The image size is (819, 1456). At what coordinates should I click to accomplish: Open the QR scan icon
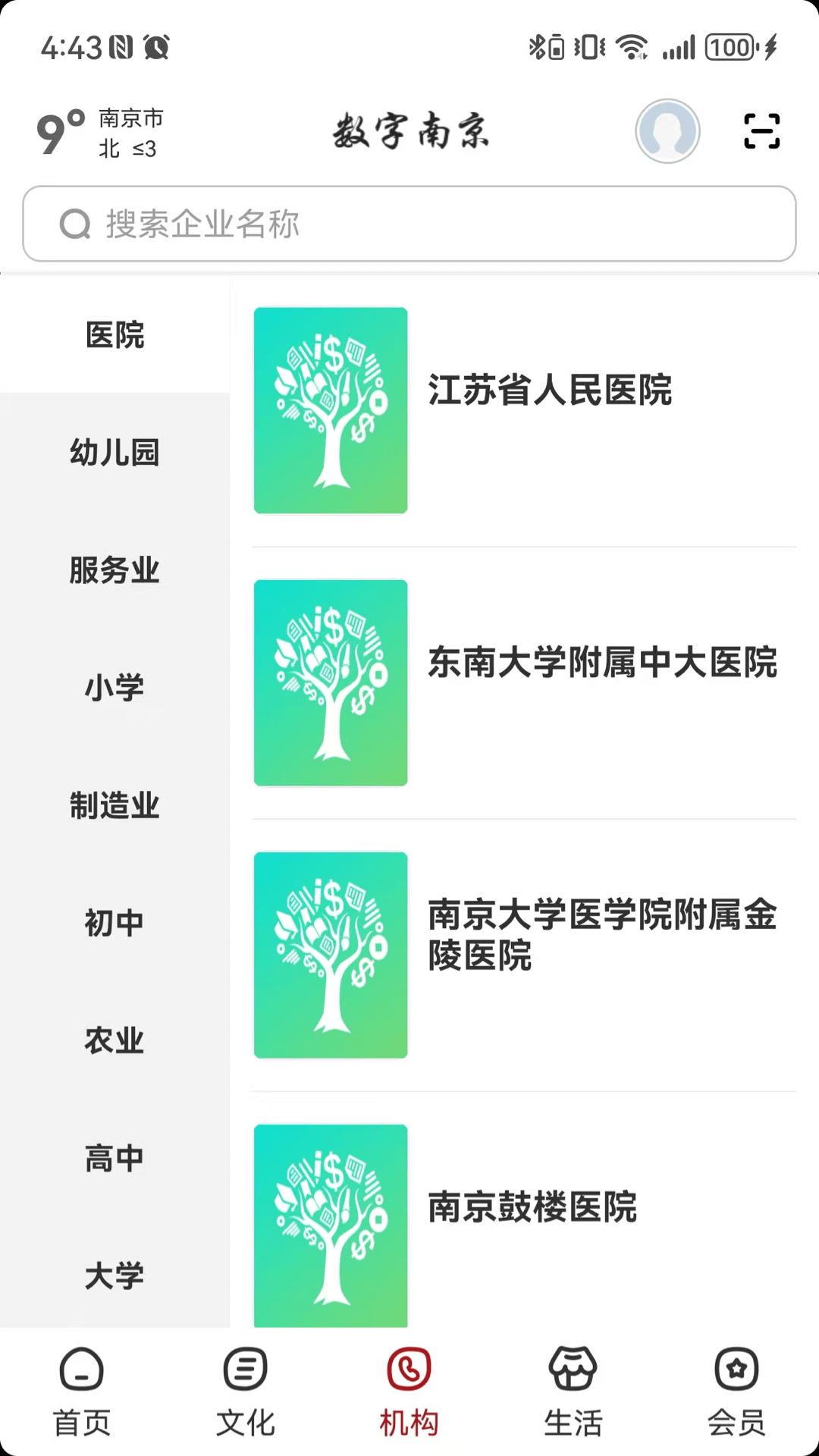coord(761,131)
